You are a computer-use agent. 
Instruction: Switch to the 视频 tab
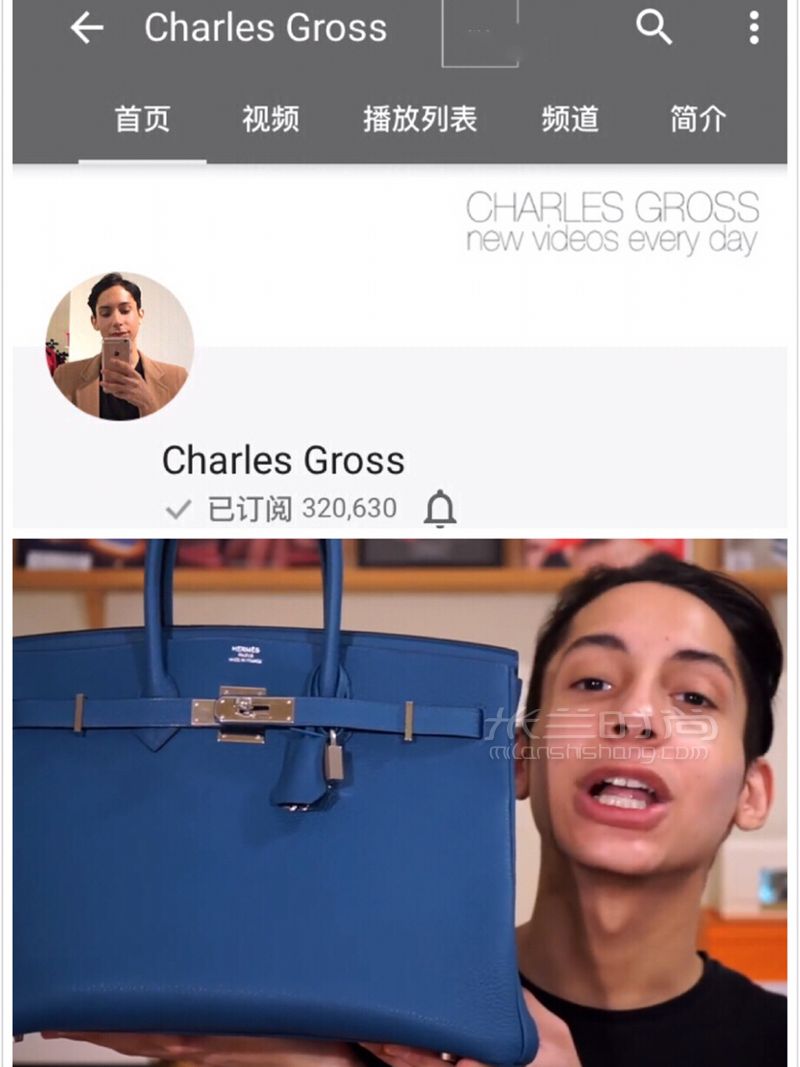270,120
